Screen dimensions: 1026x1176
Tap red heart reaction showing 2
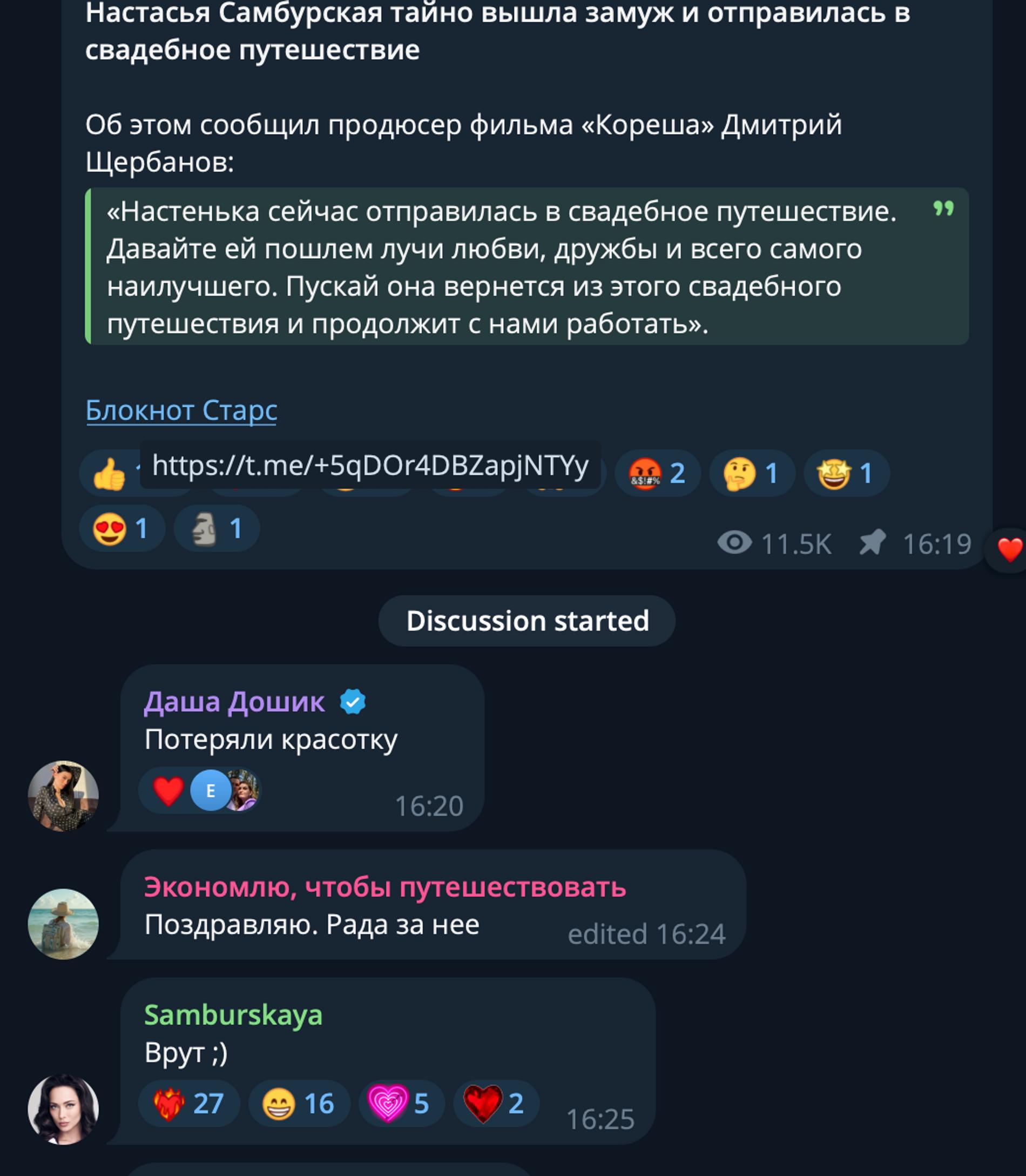pos(496,1103)
